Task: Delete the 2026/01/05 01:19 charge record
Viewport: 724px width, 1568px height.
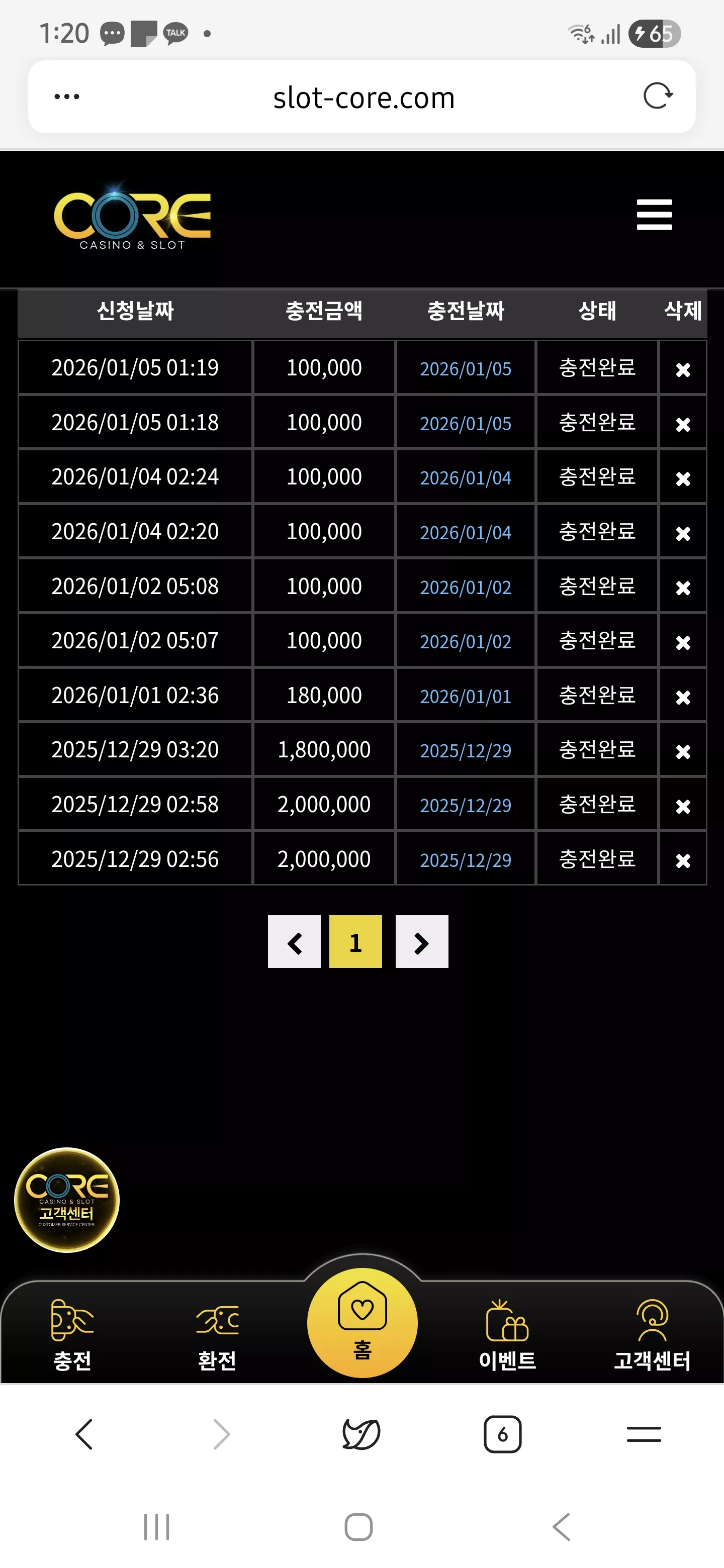Action: (683, 369)
